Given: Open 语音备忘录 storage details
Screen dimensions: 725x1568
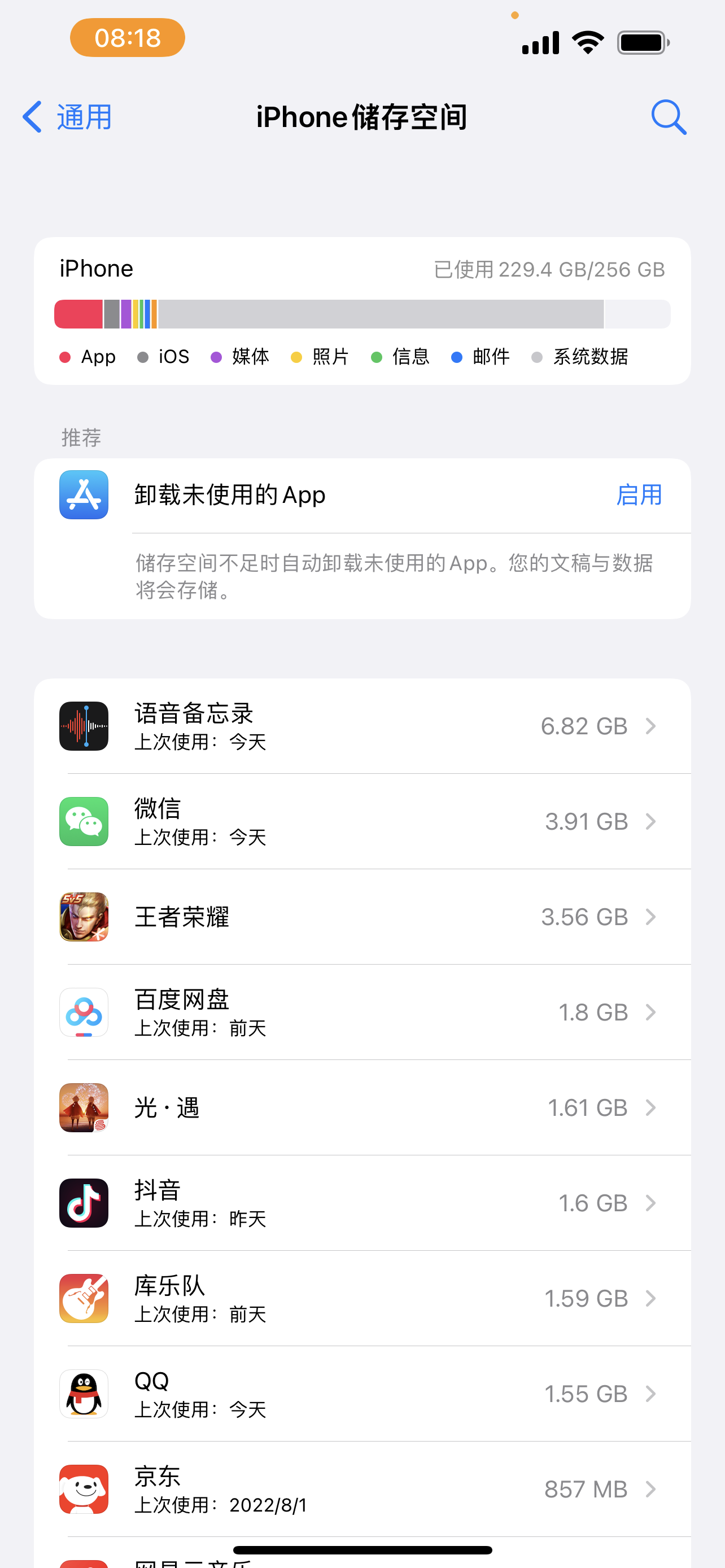Looking at the screenshot, I should [362, 726].
